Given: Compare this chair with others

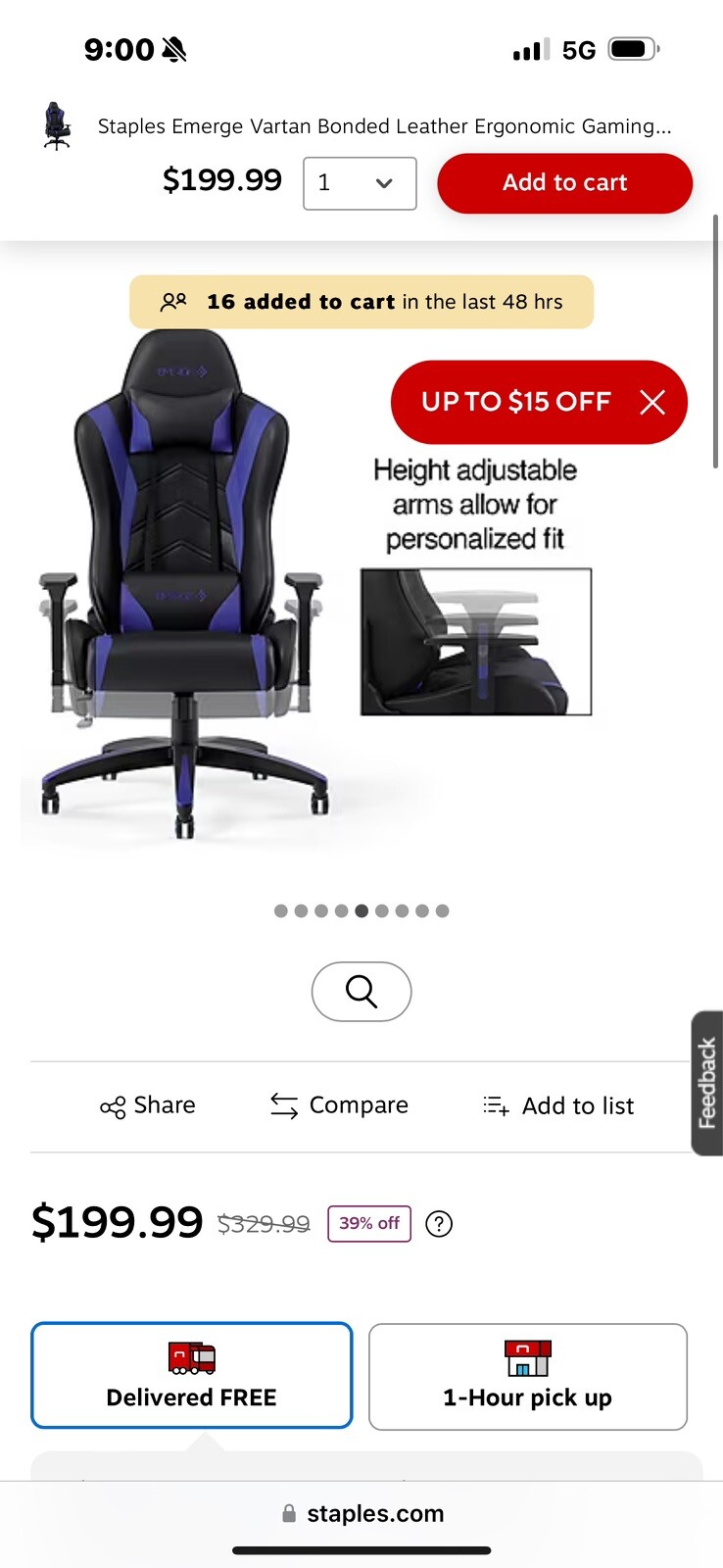Looking at the screenshot, I should (339, 1105).
